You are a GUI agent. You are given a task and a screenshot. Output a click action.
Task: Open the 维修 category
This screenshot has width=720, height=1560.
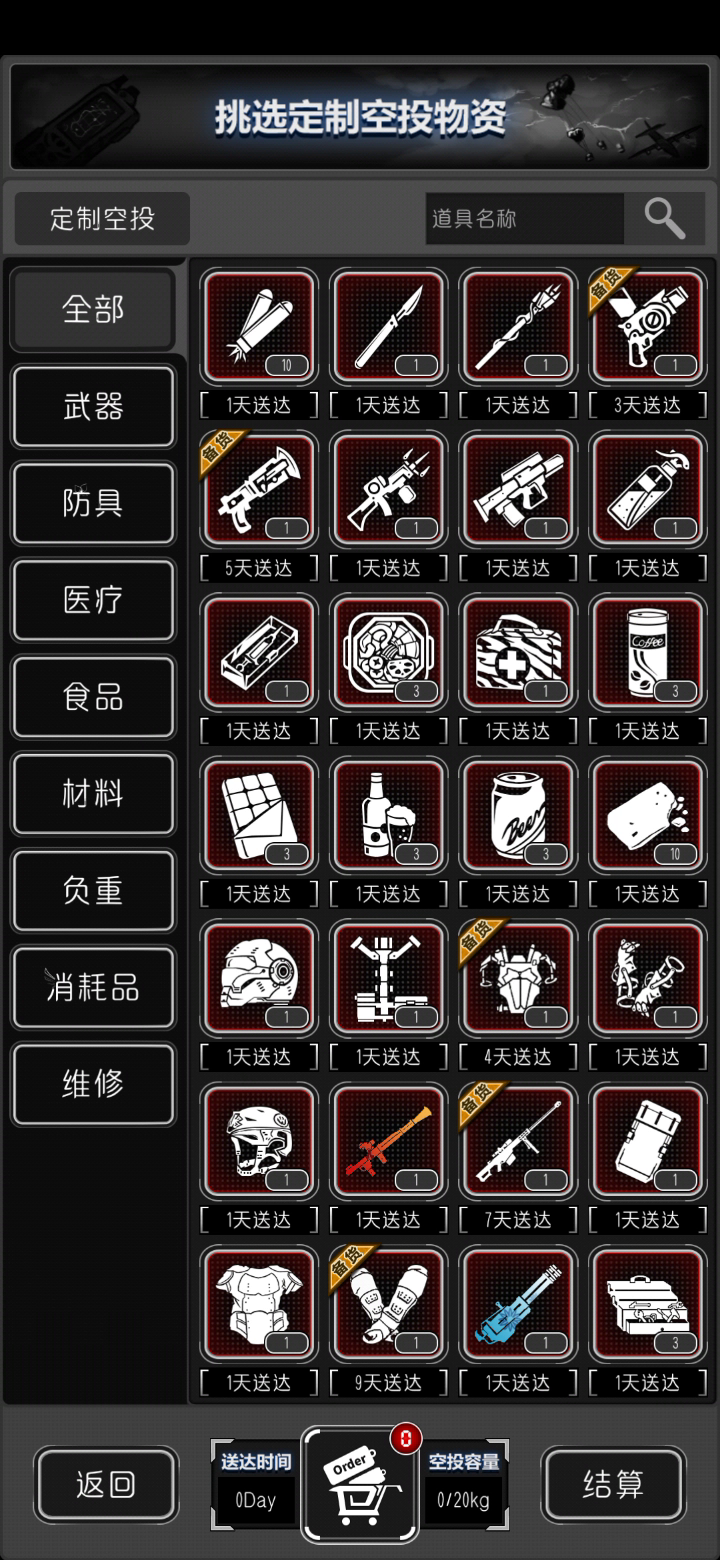[93, 1084]
